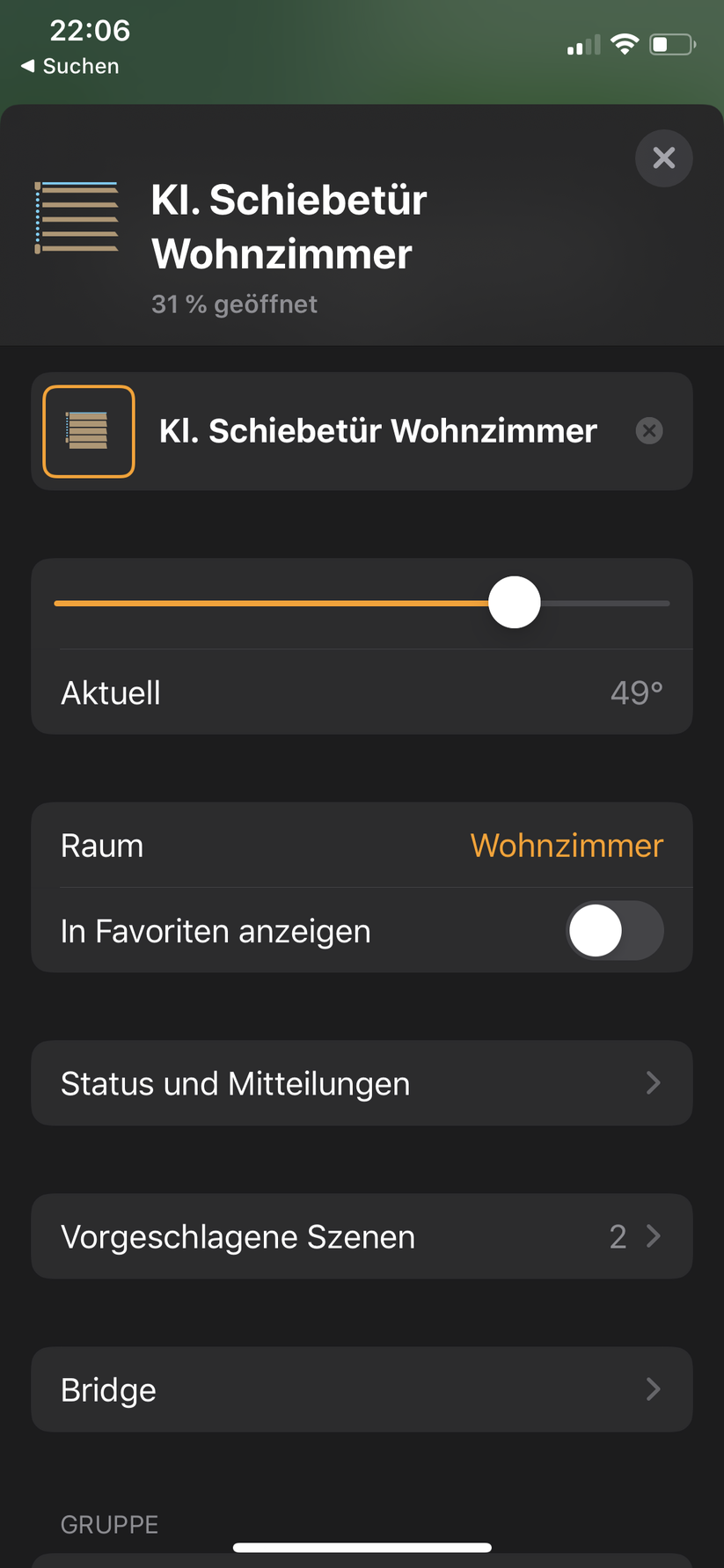Select the Kl. Schiebetür accessory tile icon
Image resolution: width=724 pixels, height=1568 pixels.
pos(88,431)
